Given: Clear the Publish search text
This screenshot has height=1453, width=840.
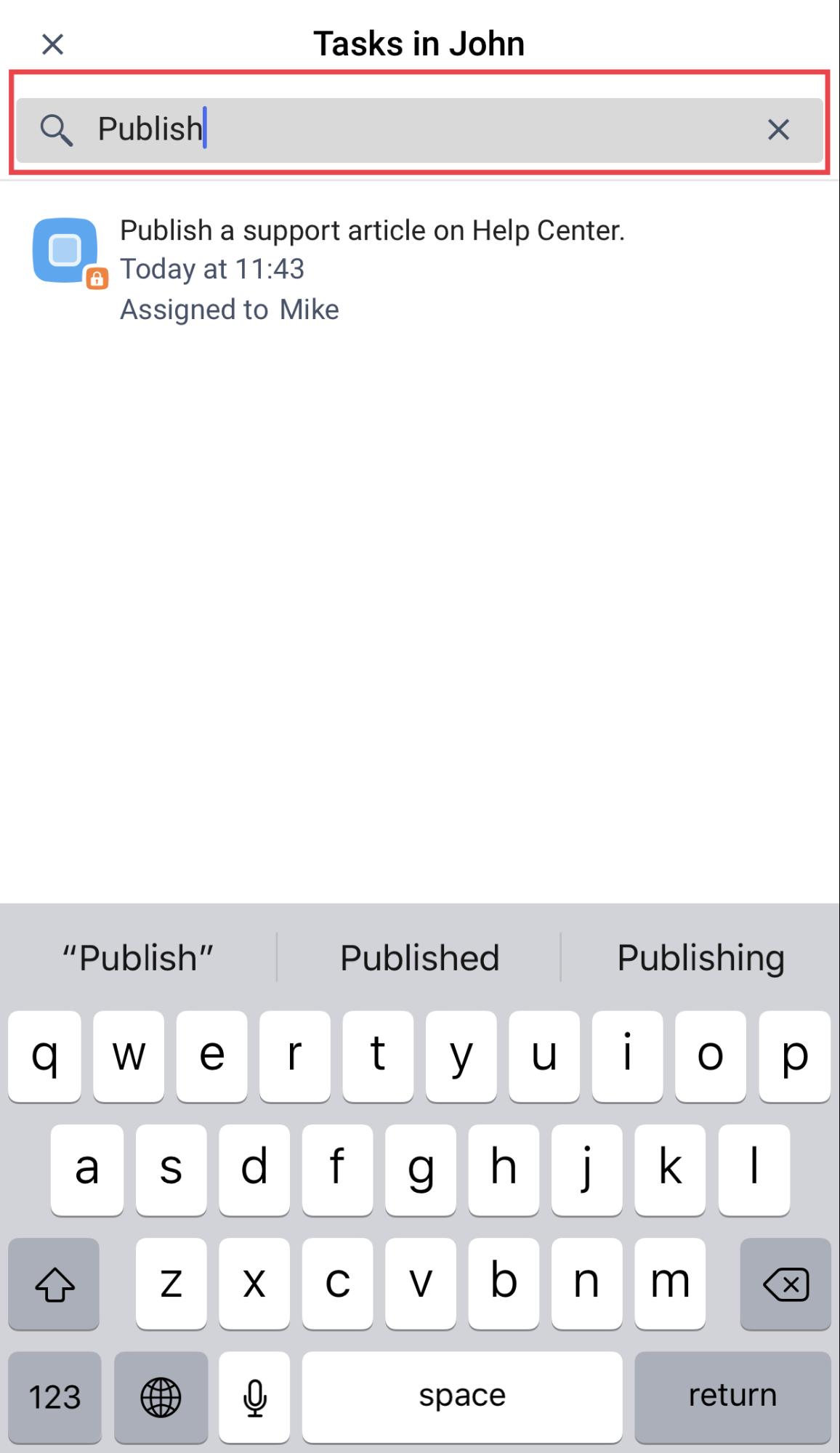Looking at the screenshot, I should pyautogui.click(x=778, y=130).
